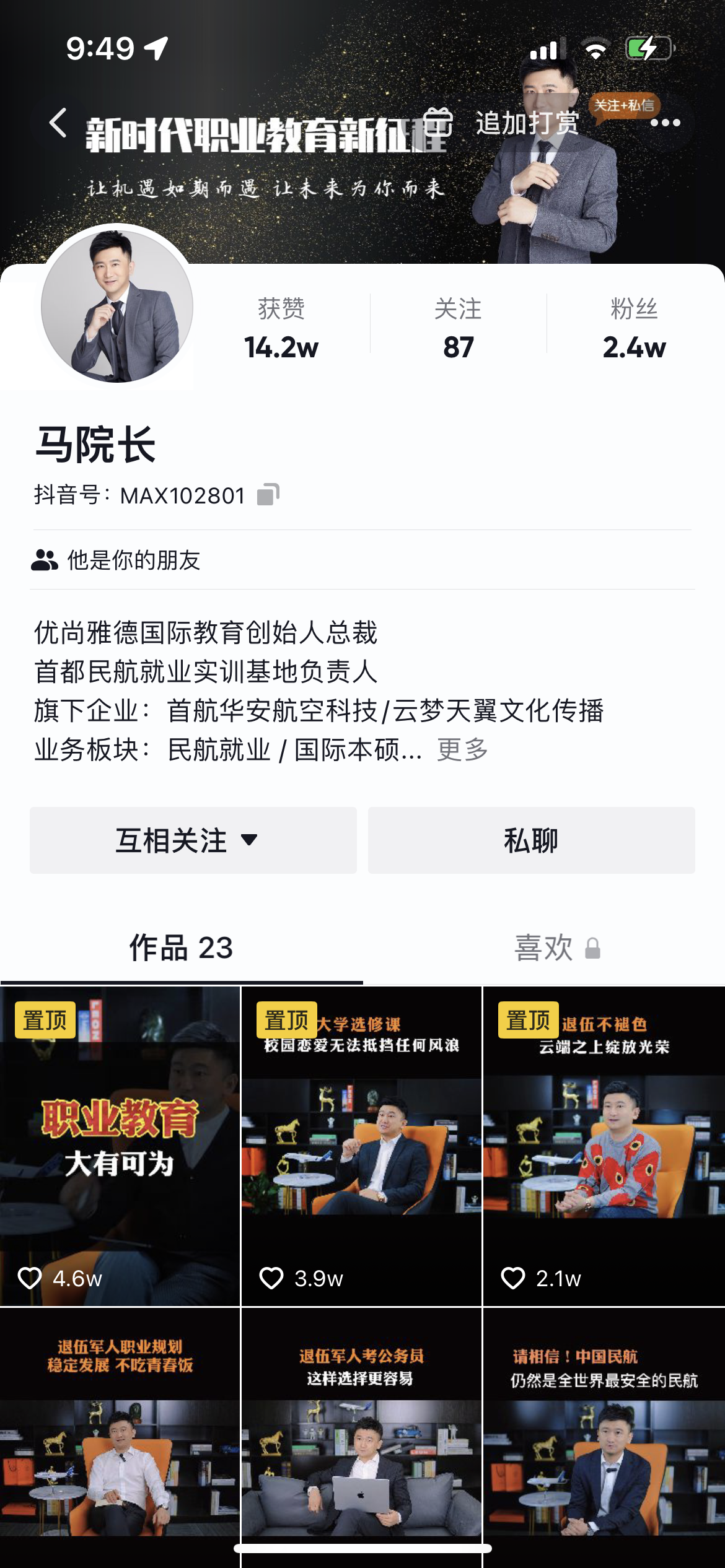Switch to the 喜欢 tab

(x=555, y=947)
